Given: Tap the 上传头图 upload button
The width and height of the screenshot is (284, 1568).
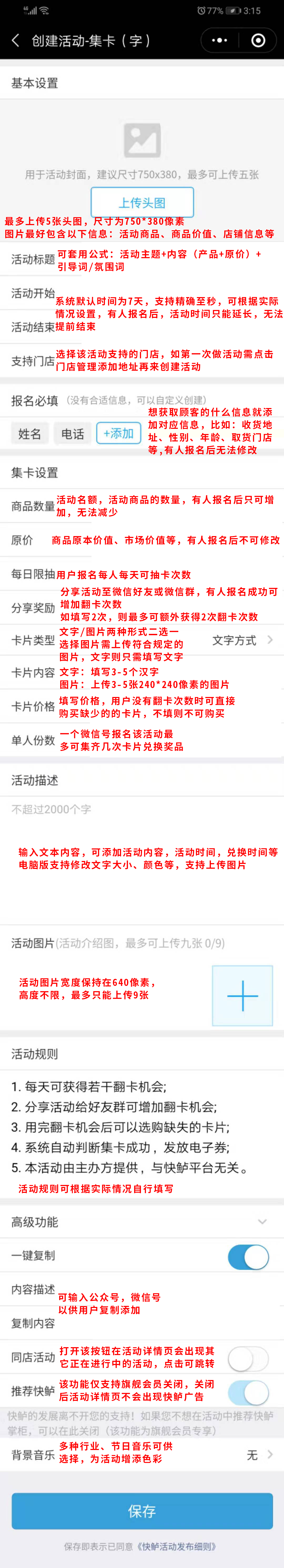Looking at the screenshot, I should pyautogui.click(x=142, y=202).
